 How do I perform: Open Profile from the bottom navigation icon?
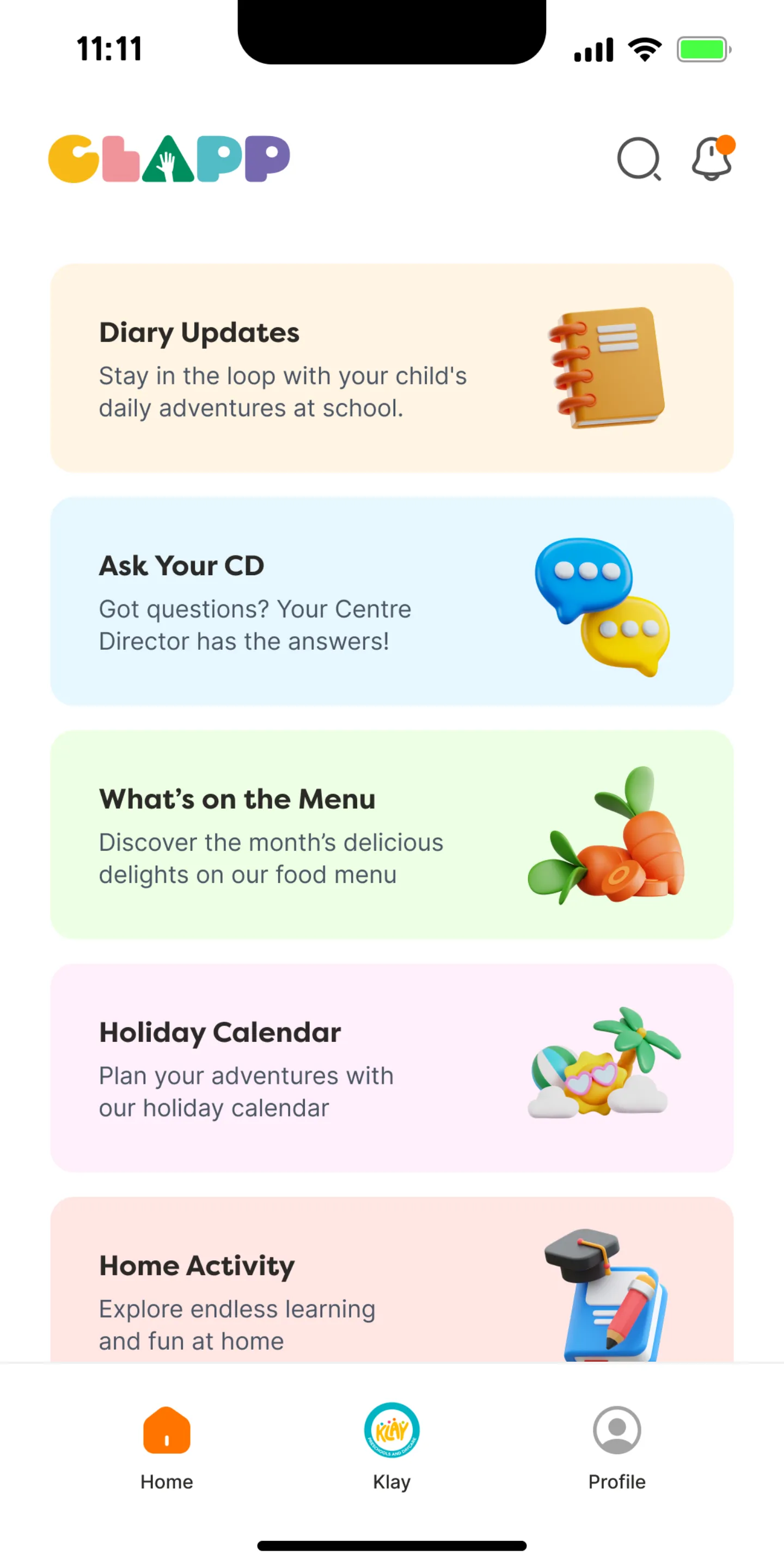point(616,1431)
